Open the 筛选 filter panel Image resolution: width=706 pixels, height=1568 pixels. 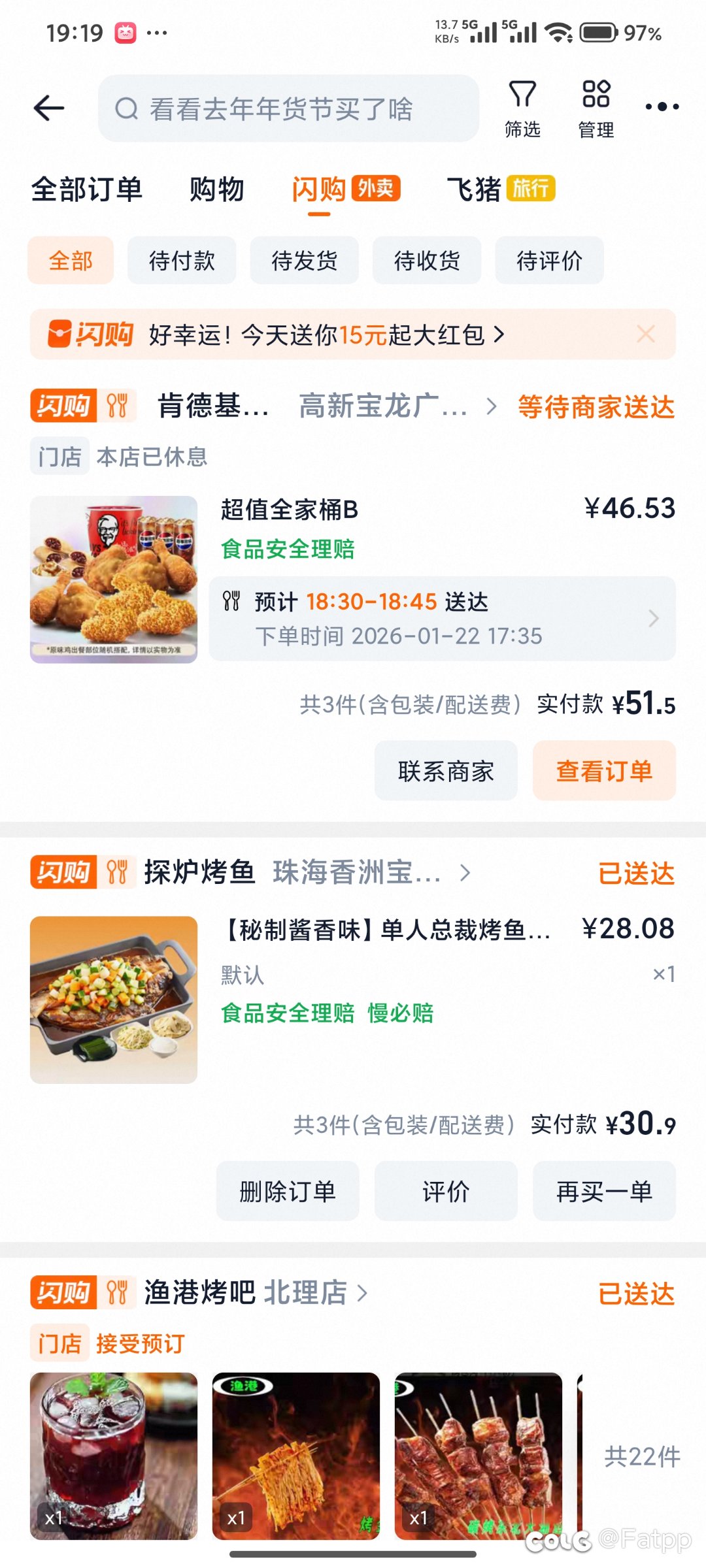tap(522, 106)
